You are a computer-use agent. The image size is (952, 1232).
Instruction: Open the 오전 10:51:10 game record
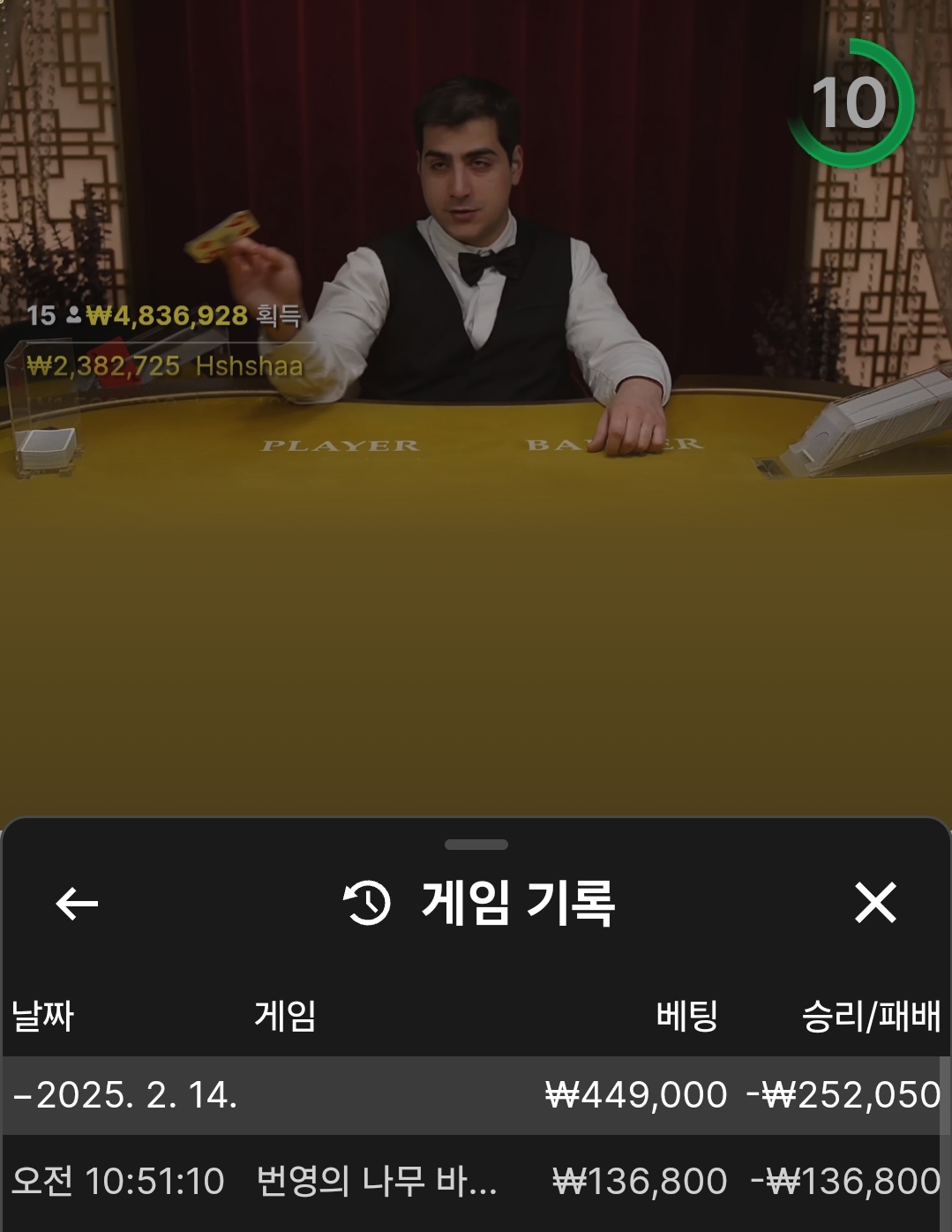[x=475, y=1181]
